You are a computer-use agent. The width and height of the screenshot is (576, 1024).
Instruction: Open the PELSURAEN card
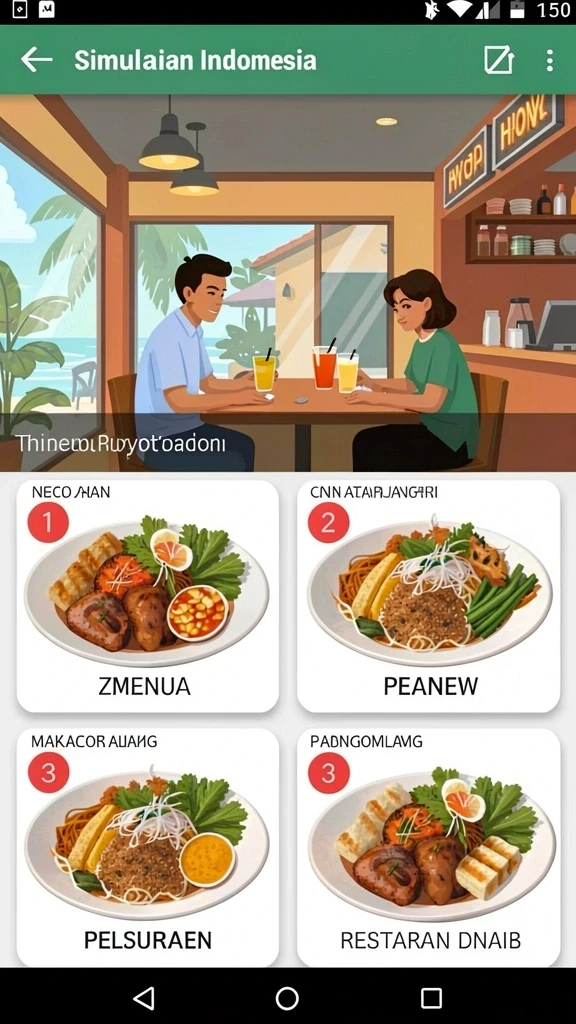pos(148,848)
